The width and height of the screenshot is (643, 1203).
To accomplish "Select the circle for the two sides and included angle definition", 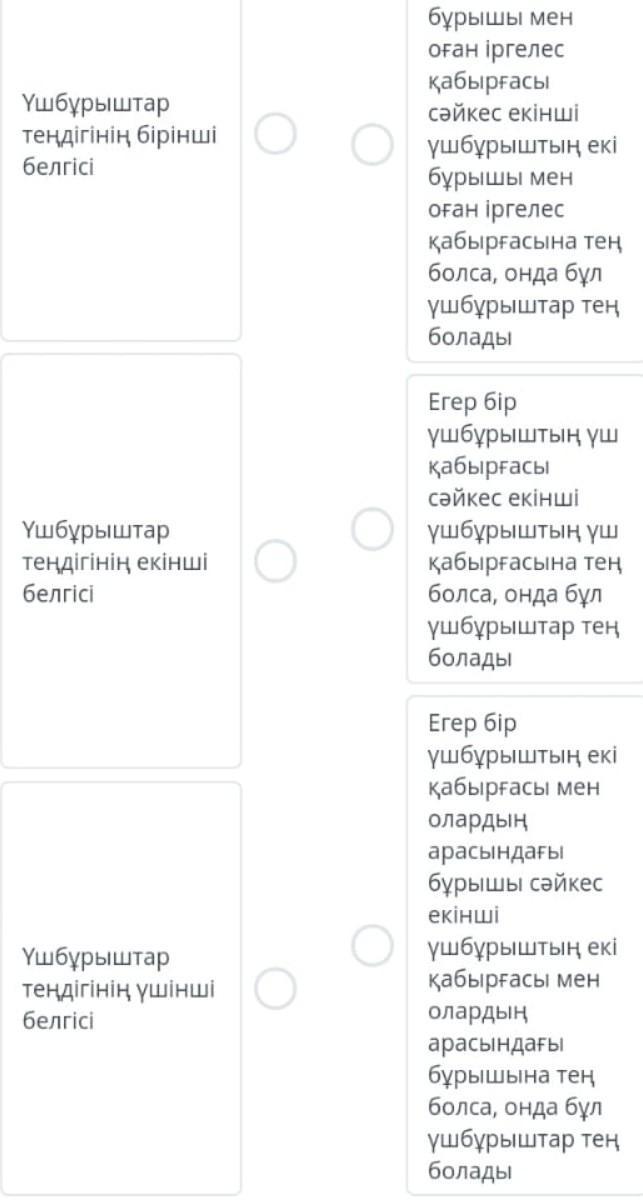I will coord(372,945).
